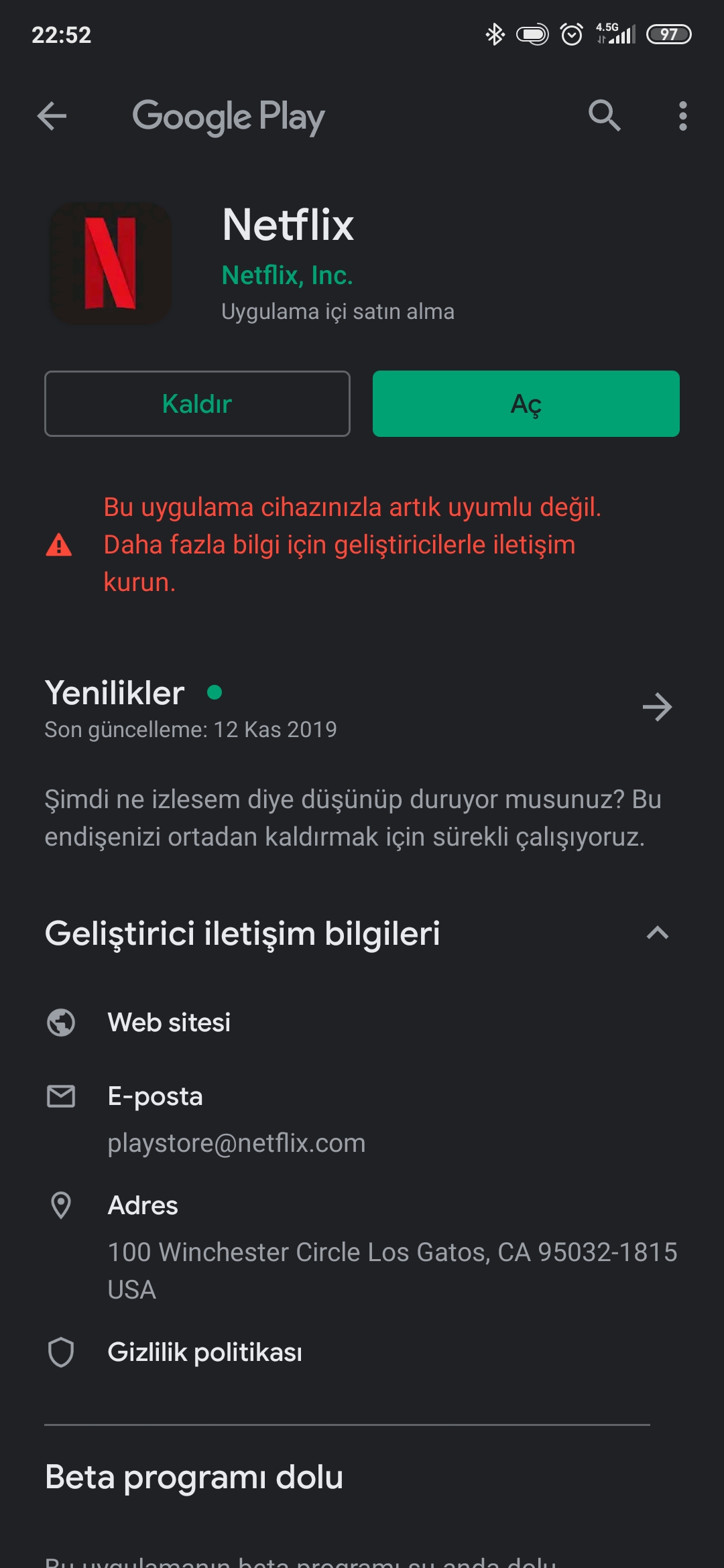Tap the E-posta row for playstore@netflix.com

pyautogui.click(x=362, y=1119)
